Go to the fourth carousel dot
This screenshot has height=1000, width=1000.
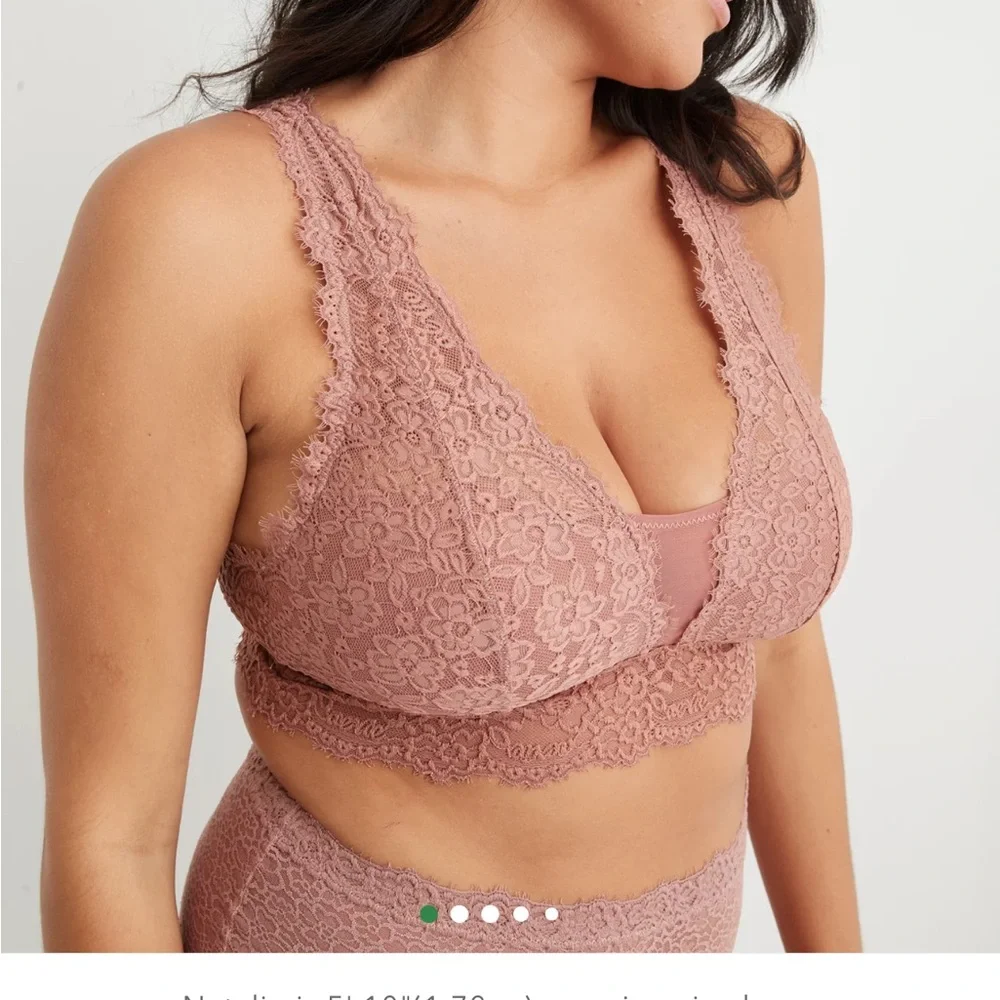(x=521, y=913)
